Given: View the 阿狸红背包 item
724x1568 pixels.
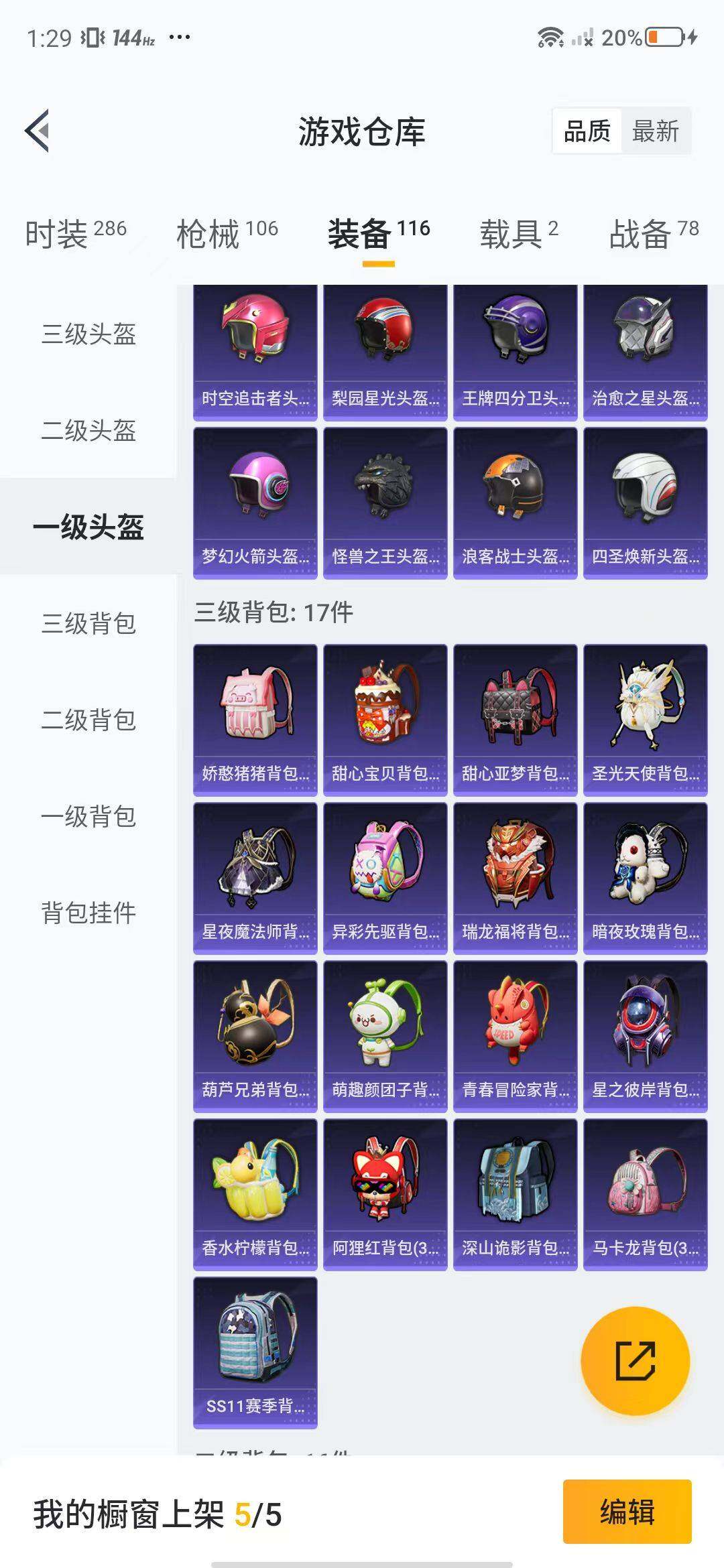Looking at the screenshot, I should (x=385, y=1194).
